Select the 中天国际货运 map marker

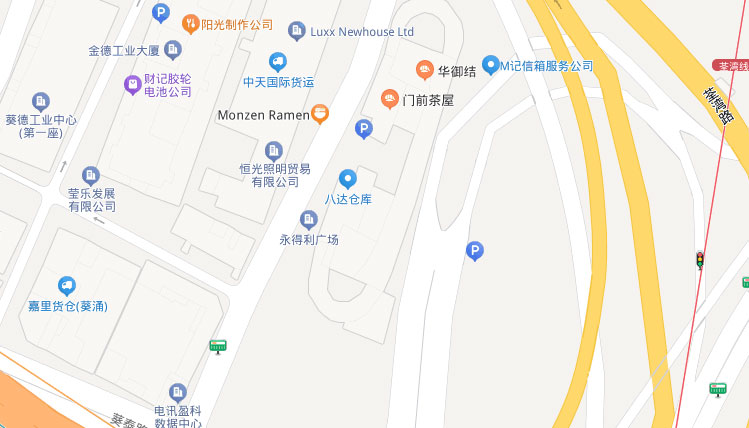[x=277, y=62]
